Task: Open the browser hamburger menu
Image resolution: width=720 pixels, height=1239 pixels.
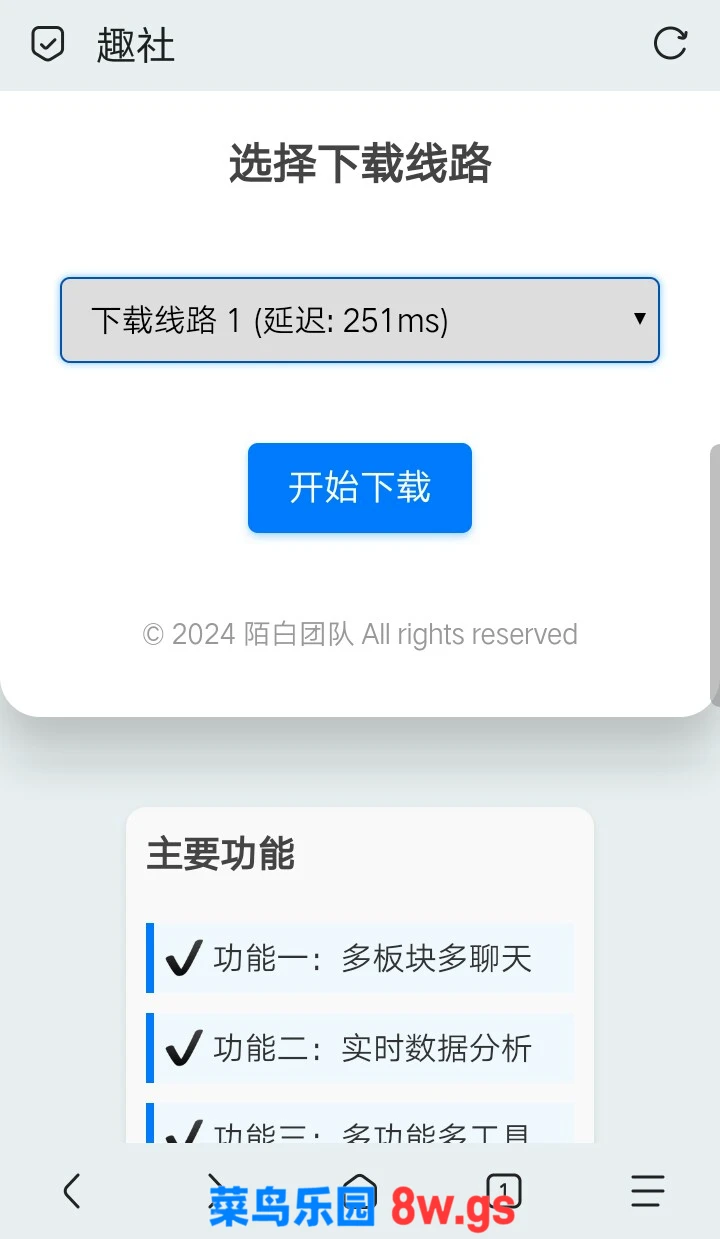Action: (x=648, y=1191)
